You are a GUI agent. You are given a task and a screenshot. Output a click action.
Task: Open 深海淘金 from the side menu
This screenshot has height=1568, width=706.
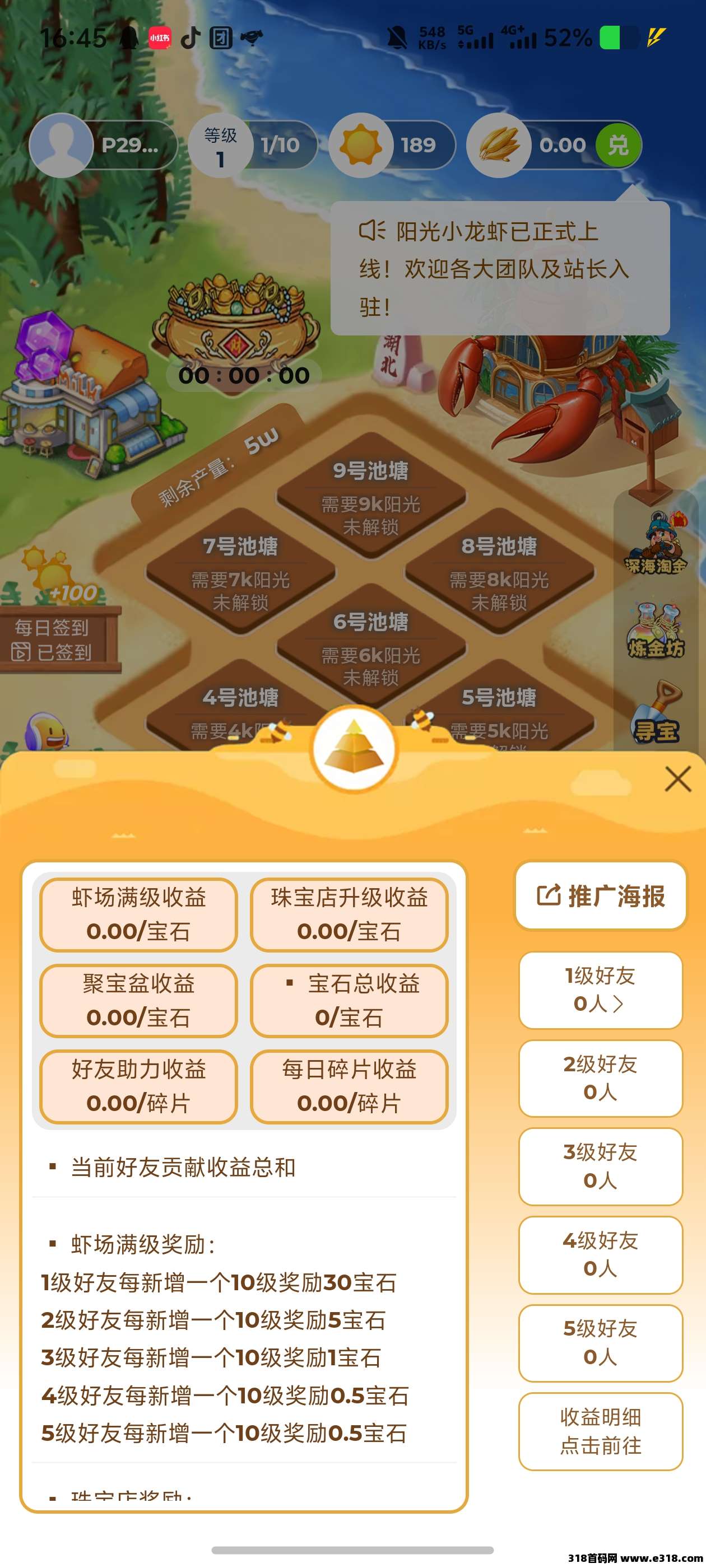656,545
